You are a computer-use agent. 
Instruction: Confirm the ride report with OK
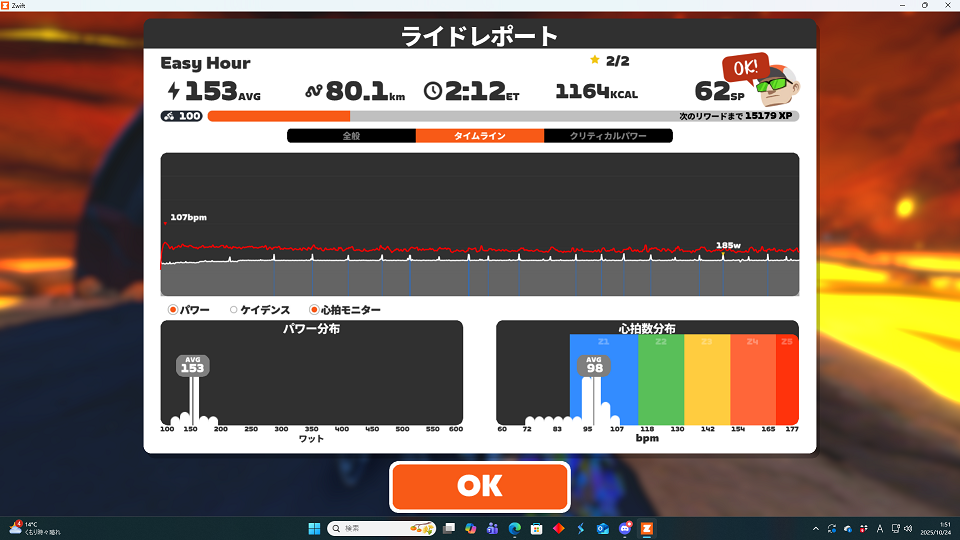click(479, 486)
